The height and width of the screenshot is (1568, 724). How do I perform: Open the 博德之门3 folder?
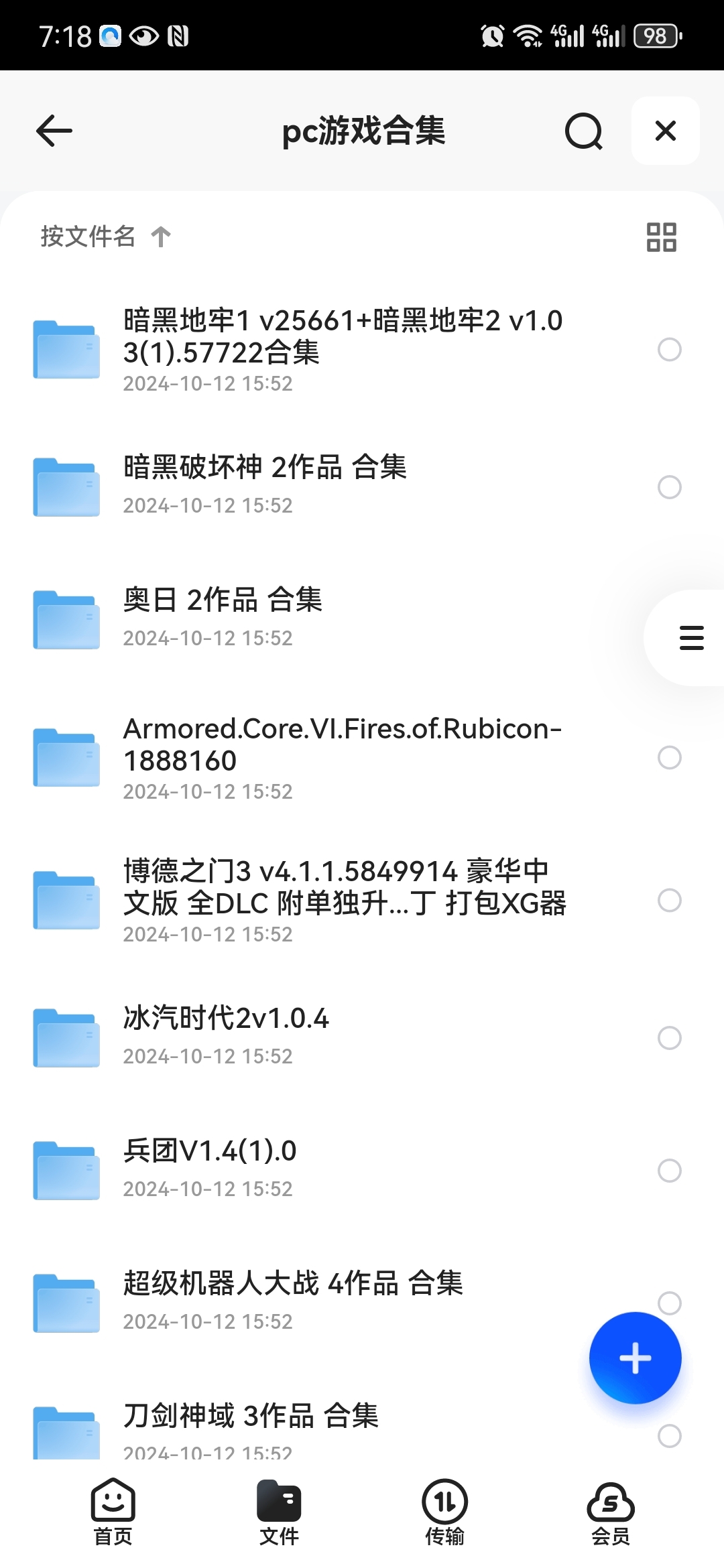(x=362, y=900)
